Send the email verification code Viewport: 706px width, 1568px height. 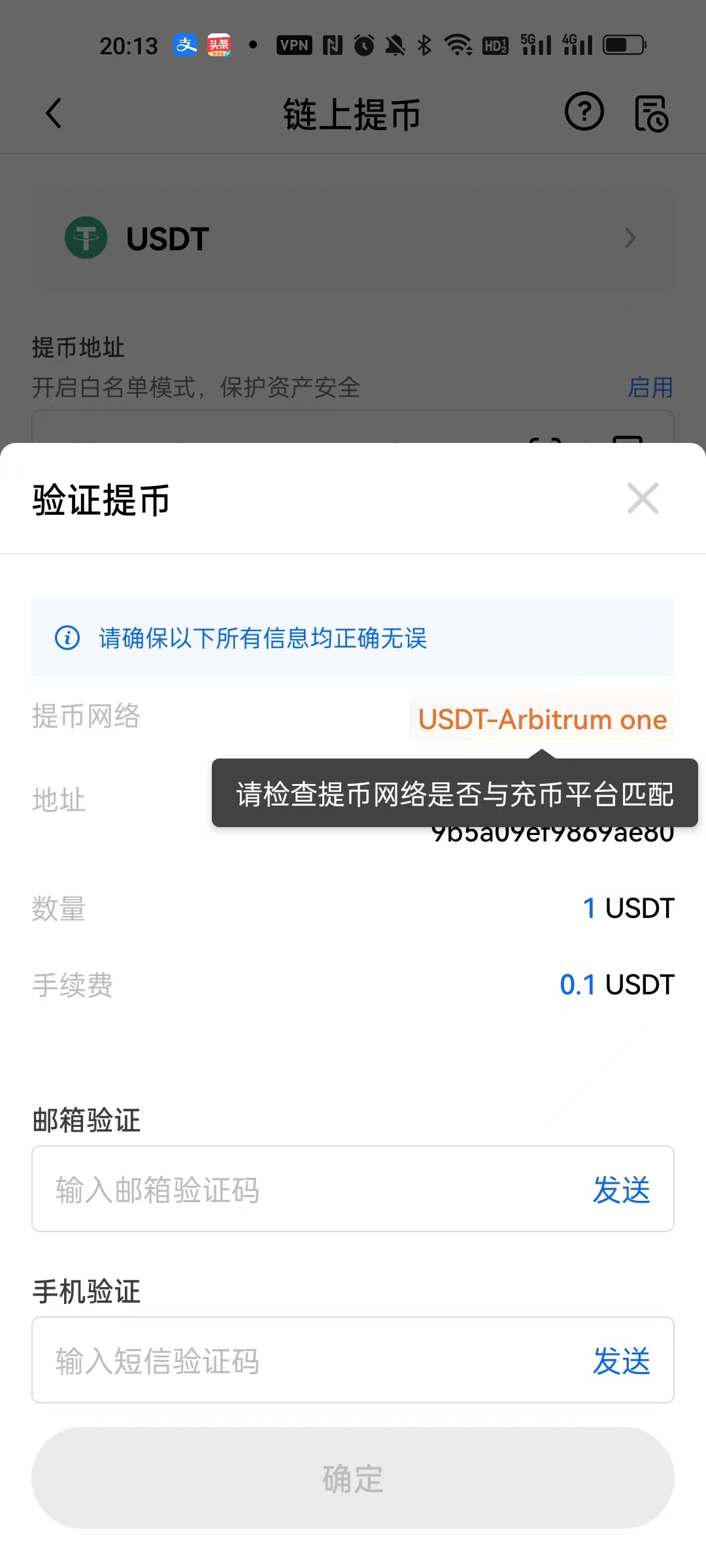621,1190
